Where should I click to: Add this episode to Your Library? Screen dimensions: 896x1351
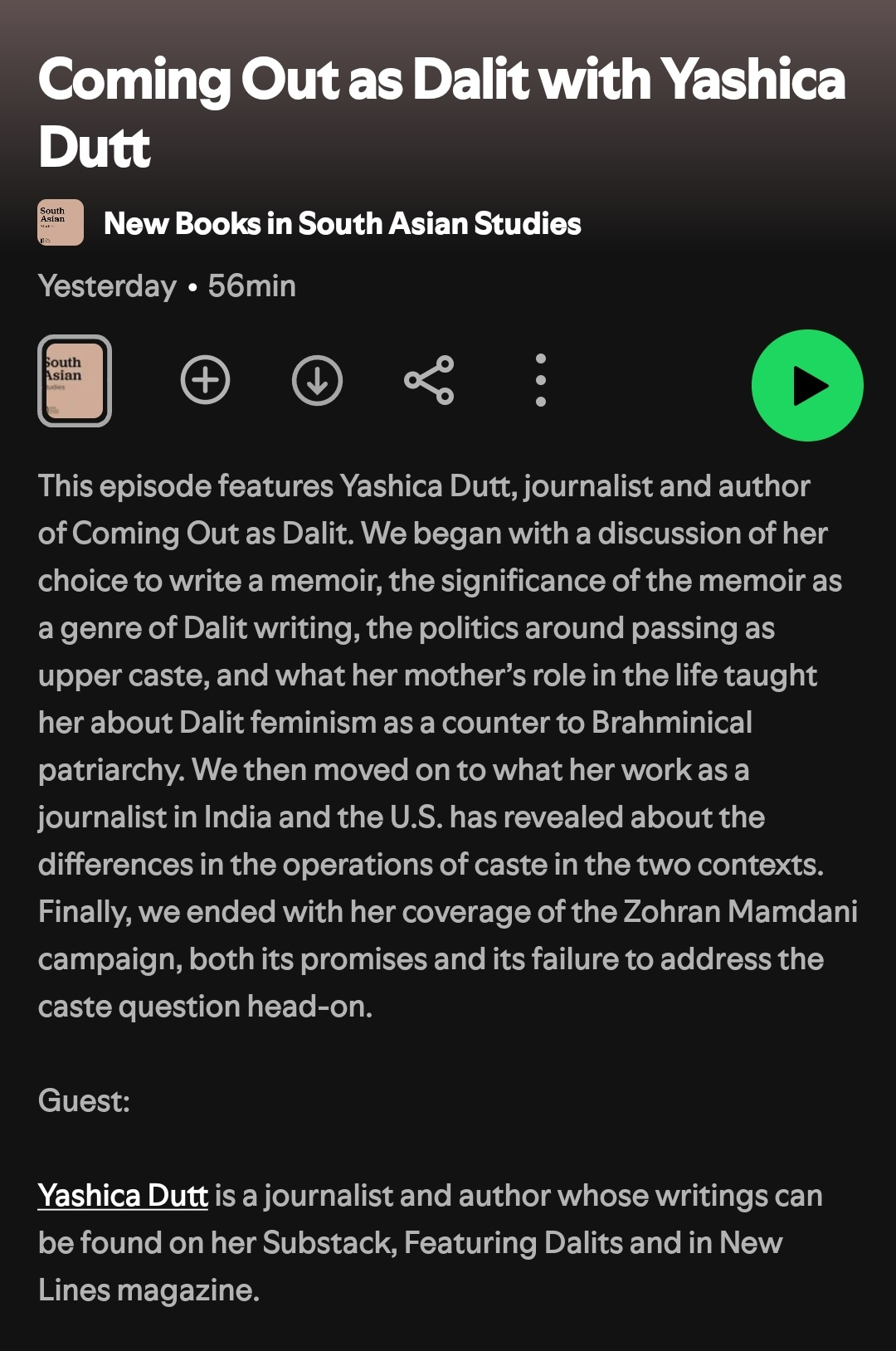pos(205,380)
